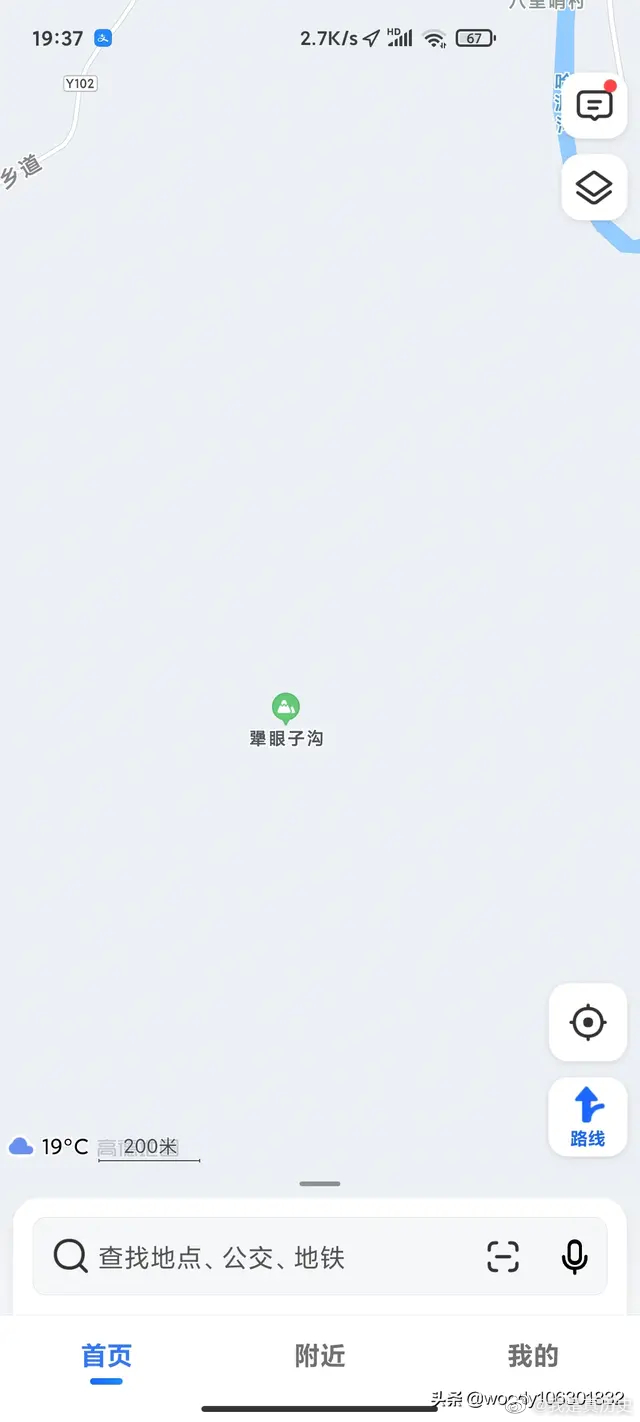The height and width of the screenshot is (1422, 640).
Task: Switch to the 首页 tab
Action: pos(107,1356)
